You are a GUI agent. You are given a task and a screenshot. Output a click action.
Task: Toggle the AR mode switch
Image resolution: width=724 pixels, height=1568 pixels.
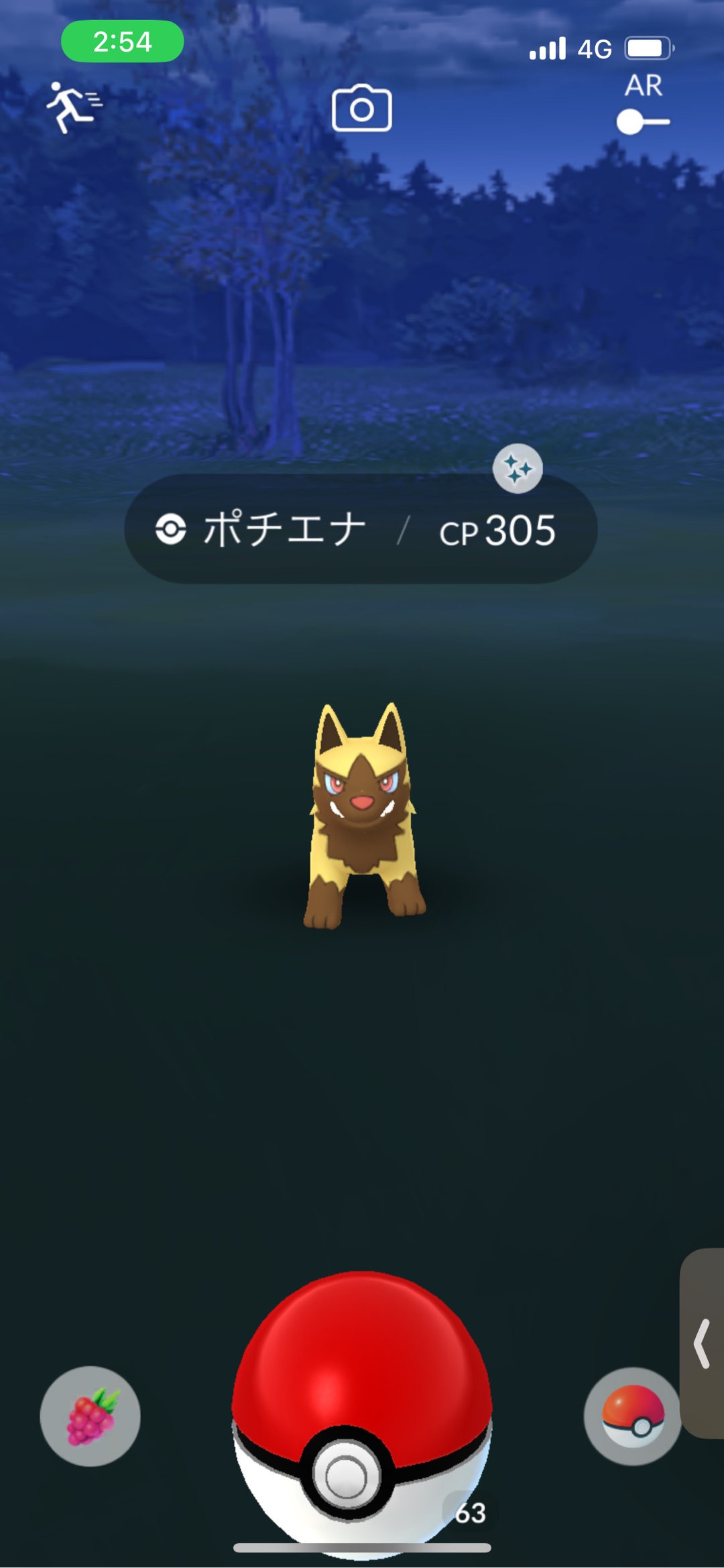click(642, 121)
